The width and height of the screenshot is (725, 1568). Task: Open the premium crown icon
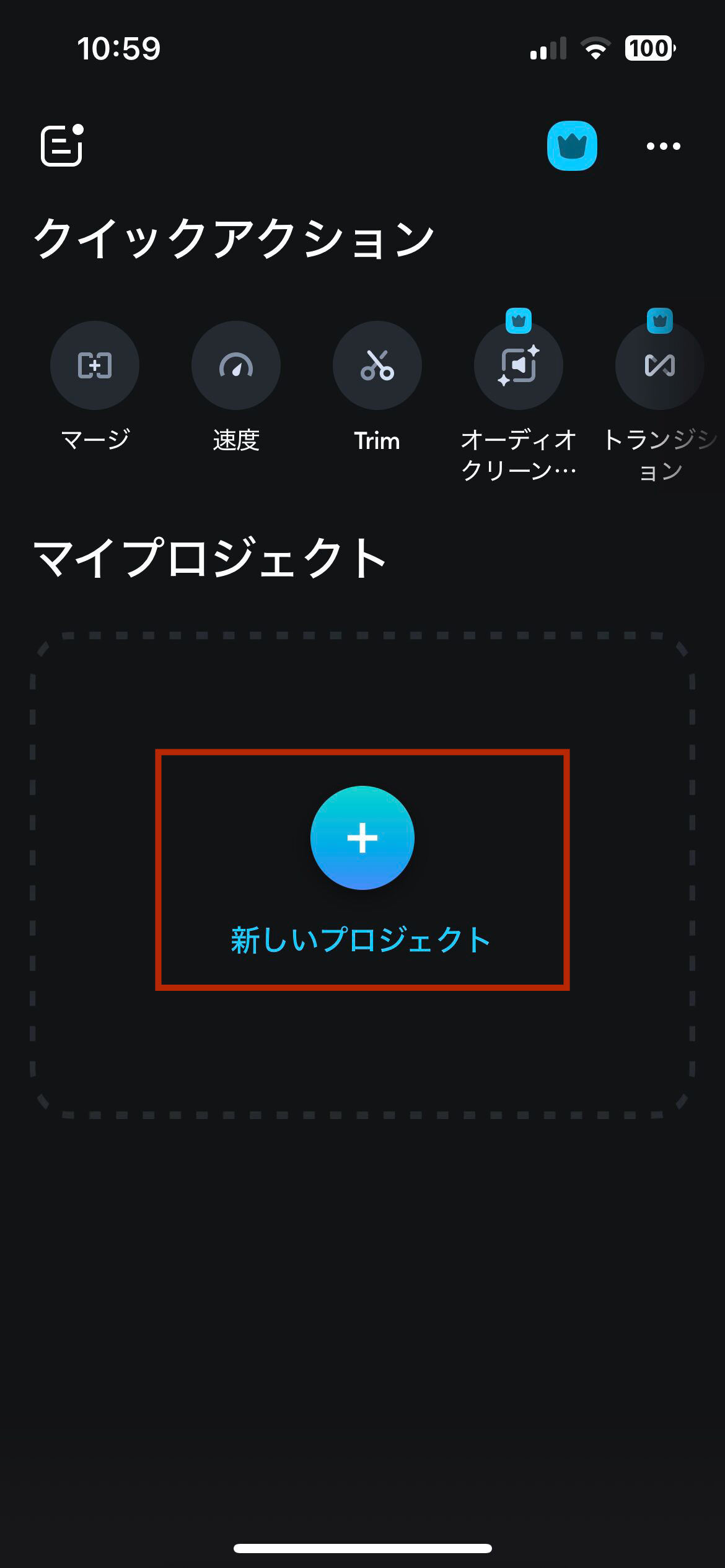point(571,146)
